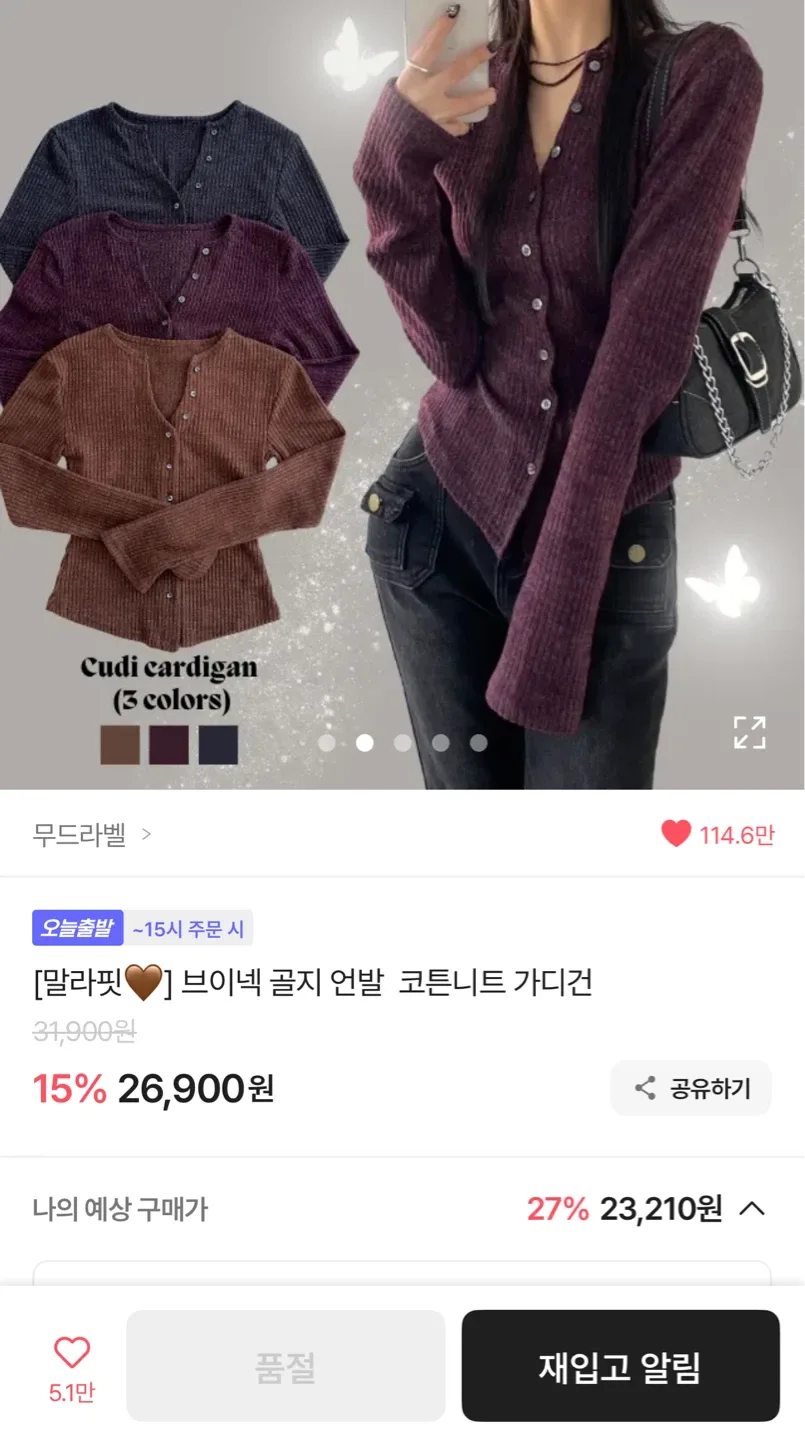Open the main cardigan product image
805x1440 pixels.
pyautogui.click(x=402, y=394)
